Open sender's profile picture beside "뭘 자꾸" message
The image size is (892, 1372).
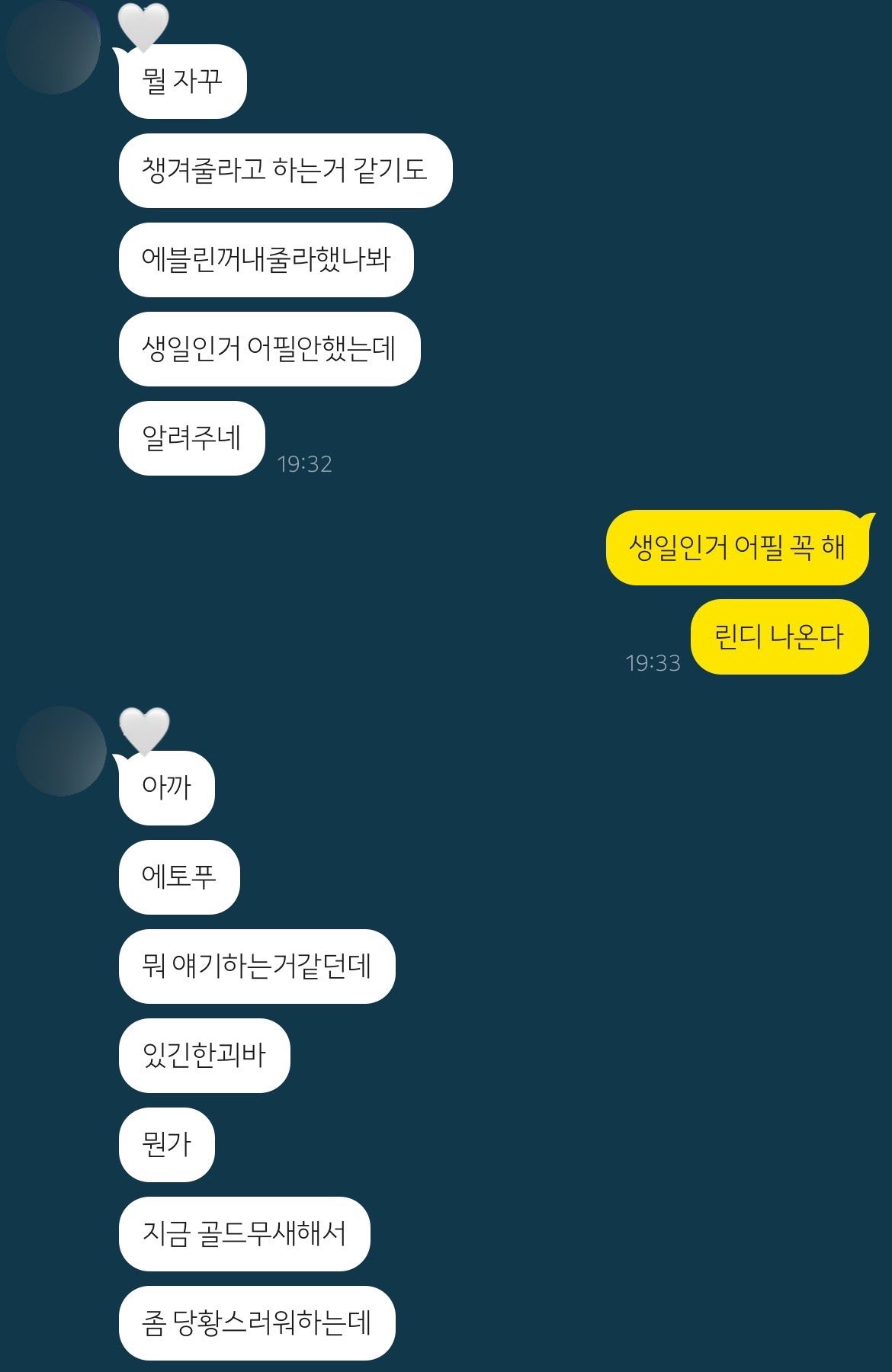[53, 47]
